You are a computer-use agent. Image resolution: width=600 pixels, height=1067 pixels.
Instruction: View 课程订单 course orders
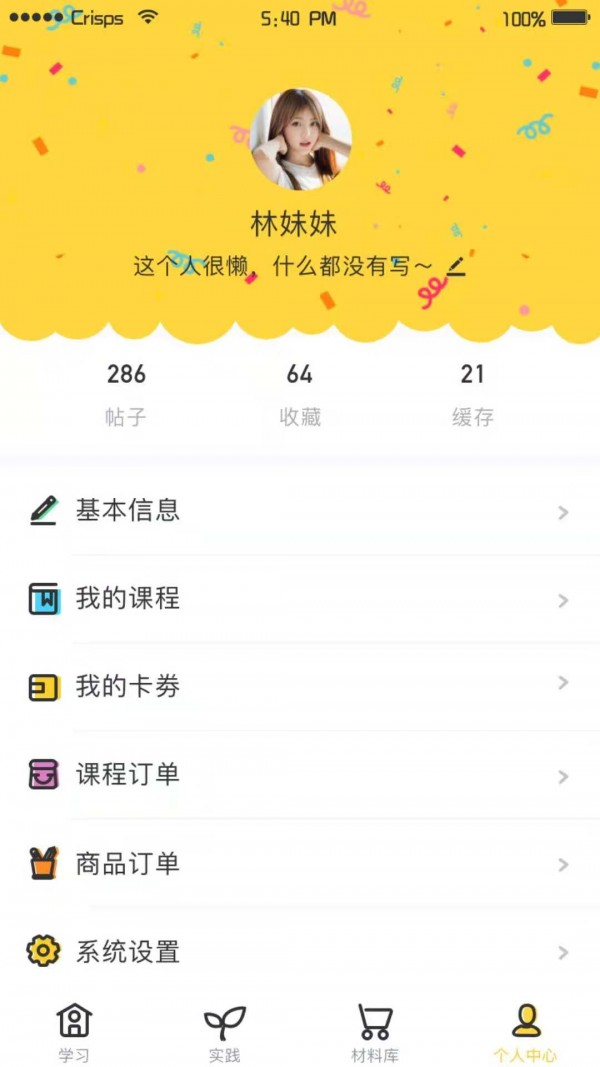[x=300, y=775]
